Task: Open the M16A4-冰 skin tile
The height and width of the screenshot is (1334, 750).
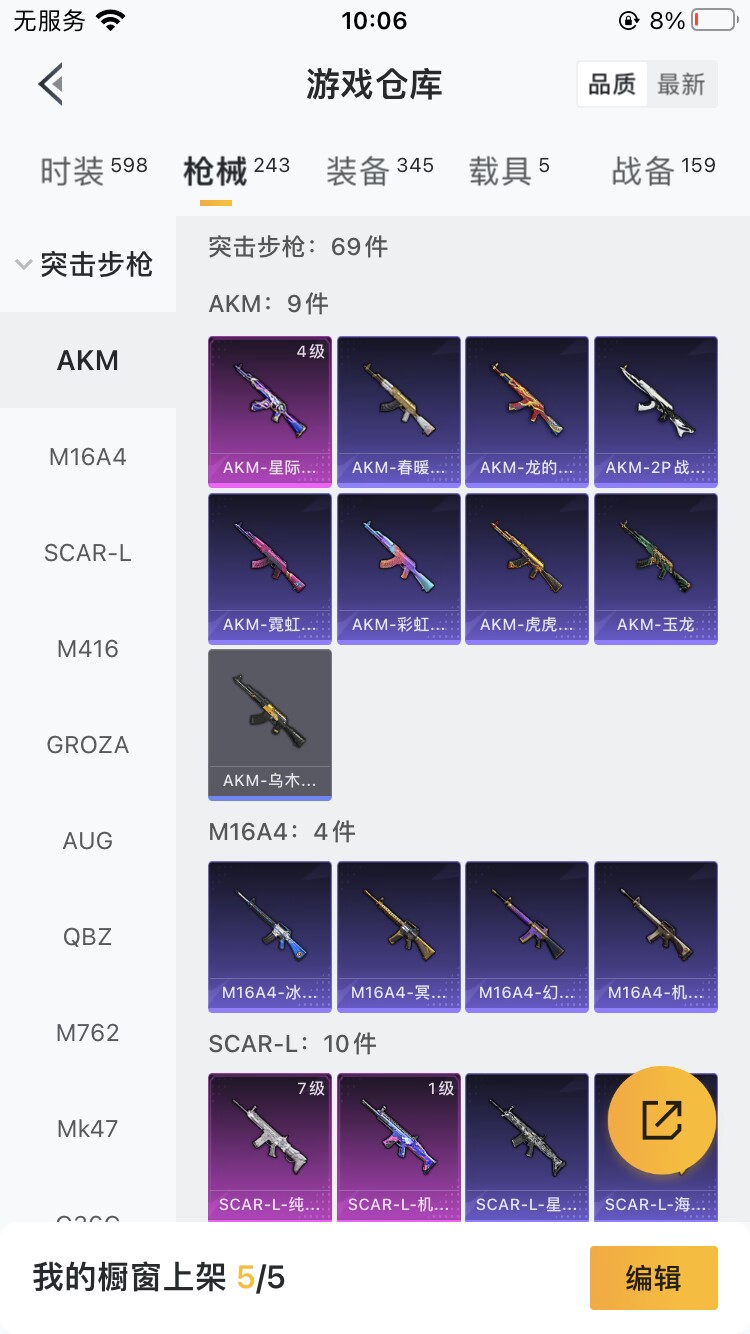Action: pyautogui.click(x=270, y=937)
